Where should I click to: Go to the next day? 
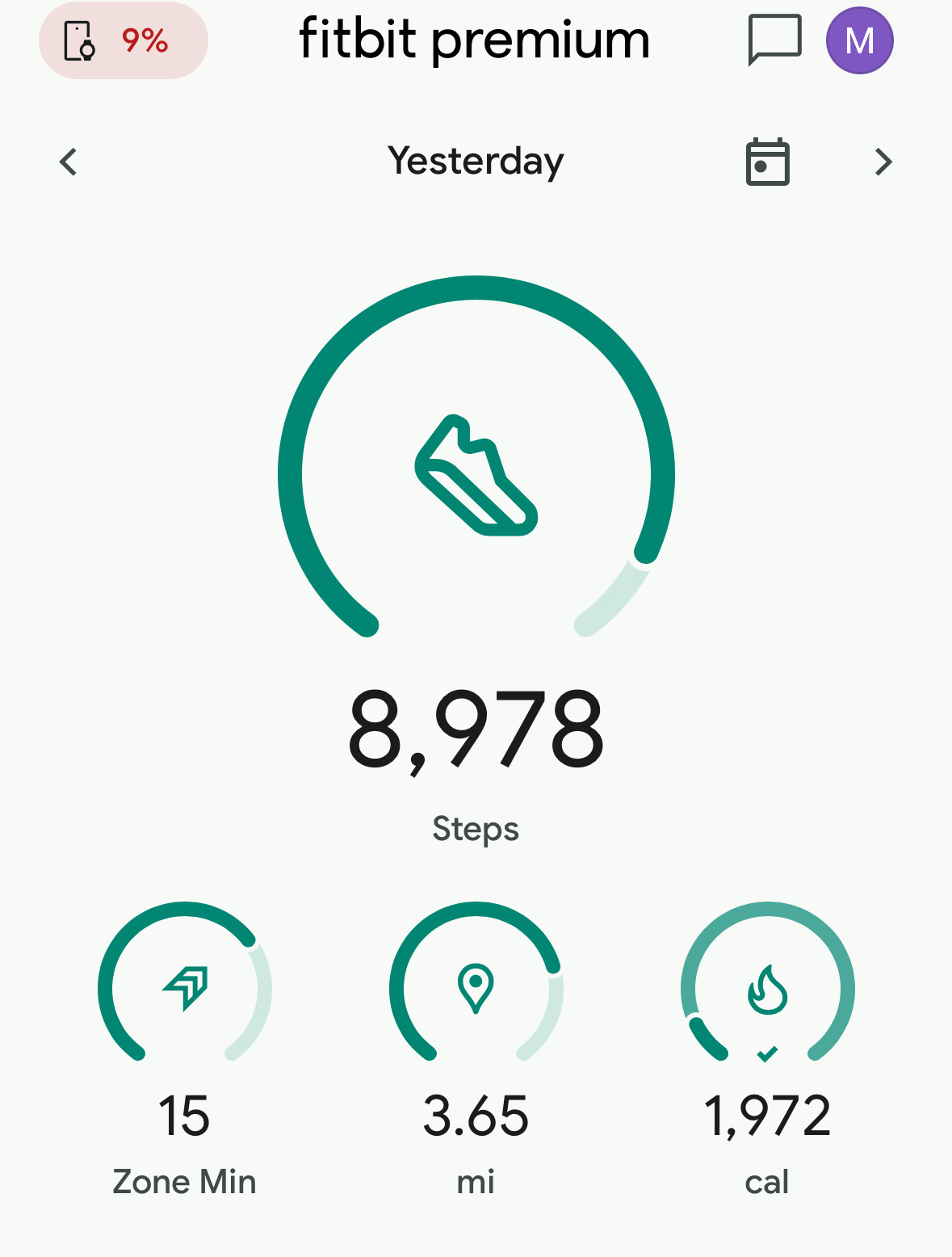[x=883, y=162]
